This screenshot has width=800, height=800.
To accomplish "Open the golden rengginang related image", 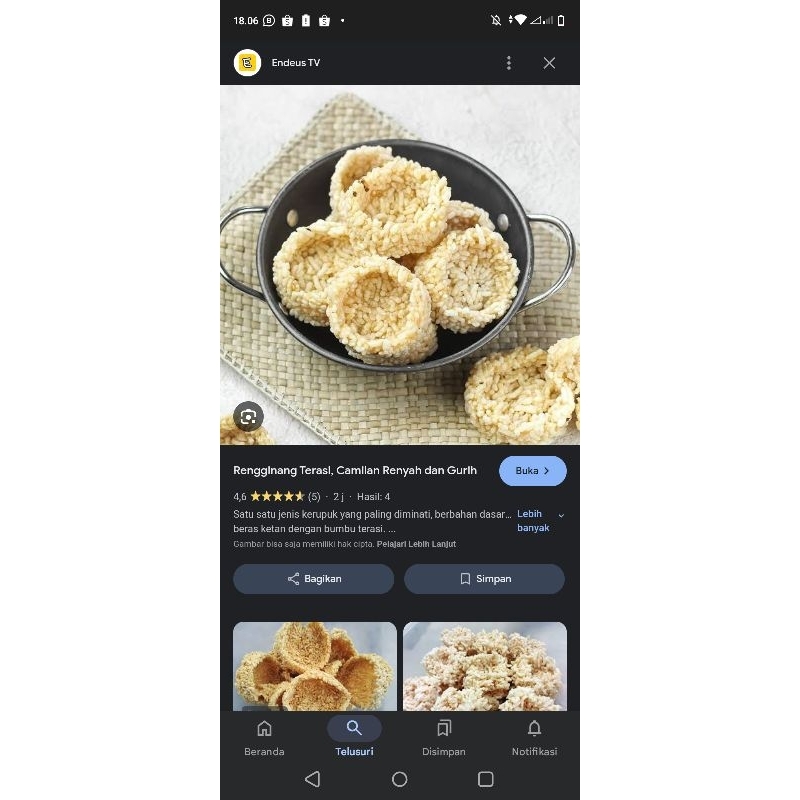I will (314, 666).
